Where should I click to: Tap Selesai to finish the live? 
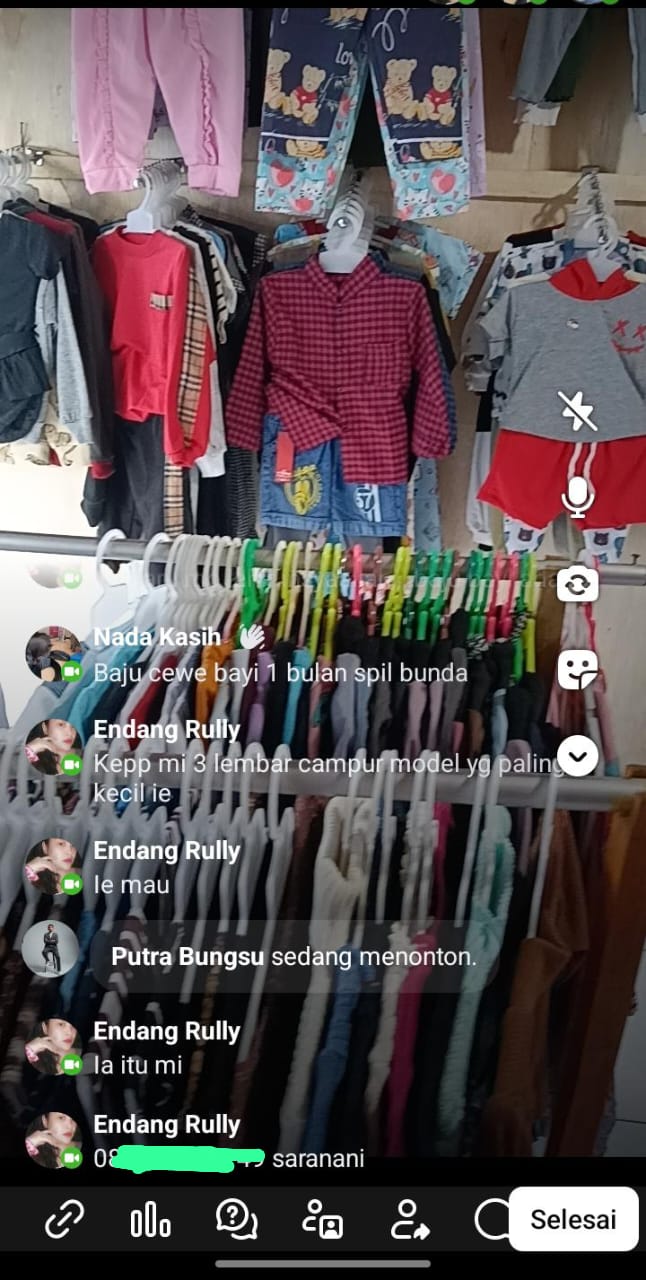tap(573, 1220)
